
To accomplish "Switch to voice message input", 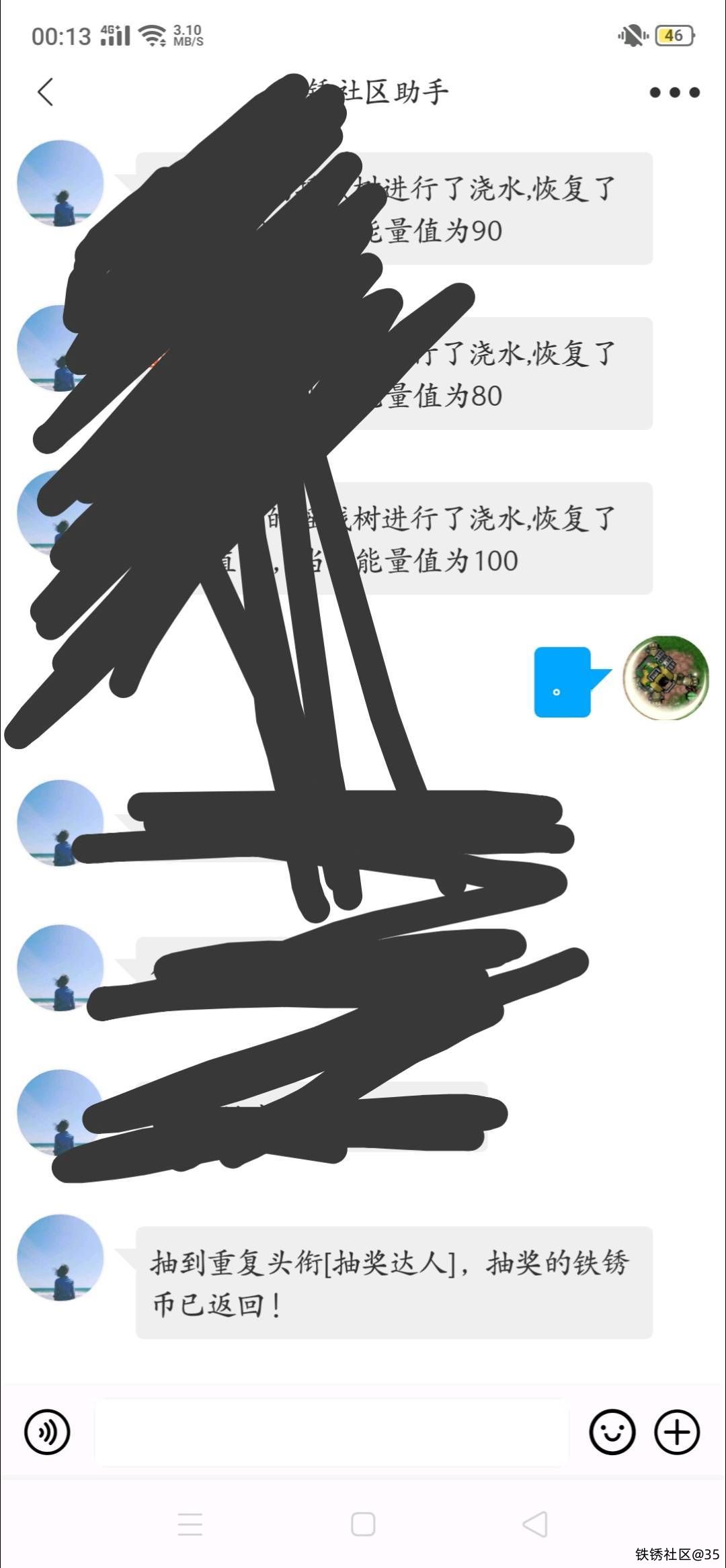I will pyautogui.click(x=47, y=1432).
